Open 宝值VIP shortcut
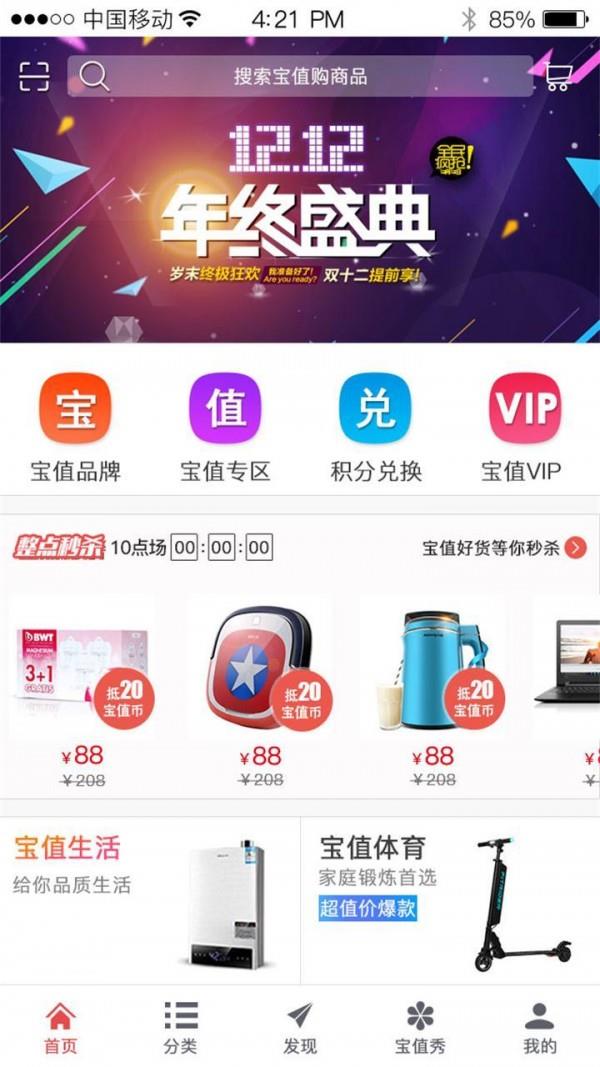This screenshot has height=1067, width=600. click(524, 427)
